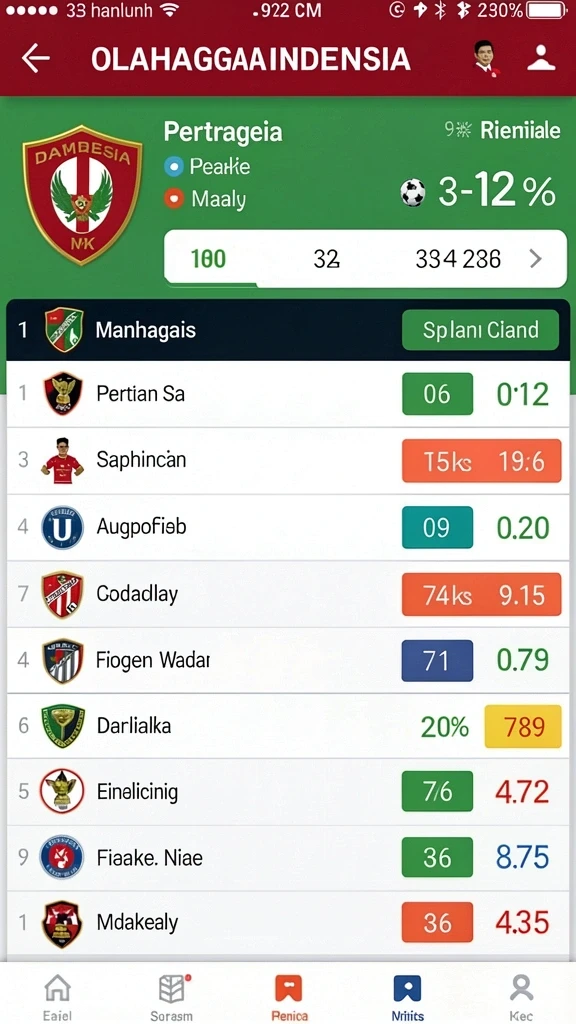The image size is (576, 1024).
Task: Switch to the Kec profile tab
Action: pos(521,997)
